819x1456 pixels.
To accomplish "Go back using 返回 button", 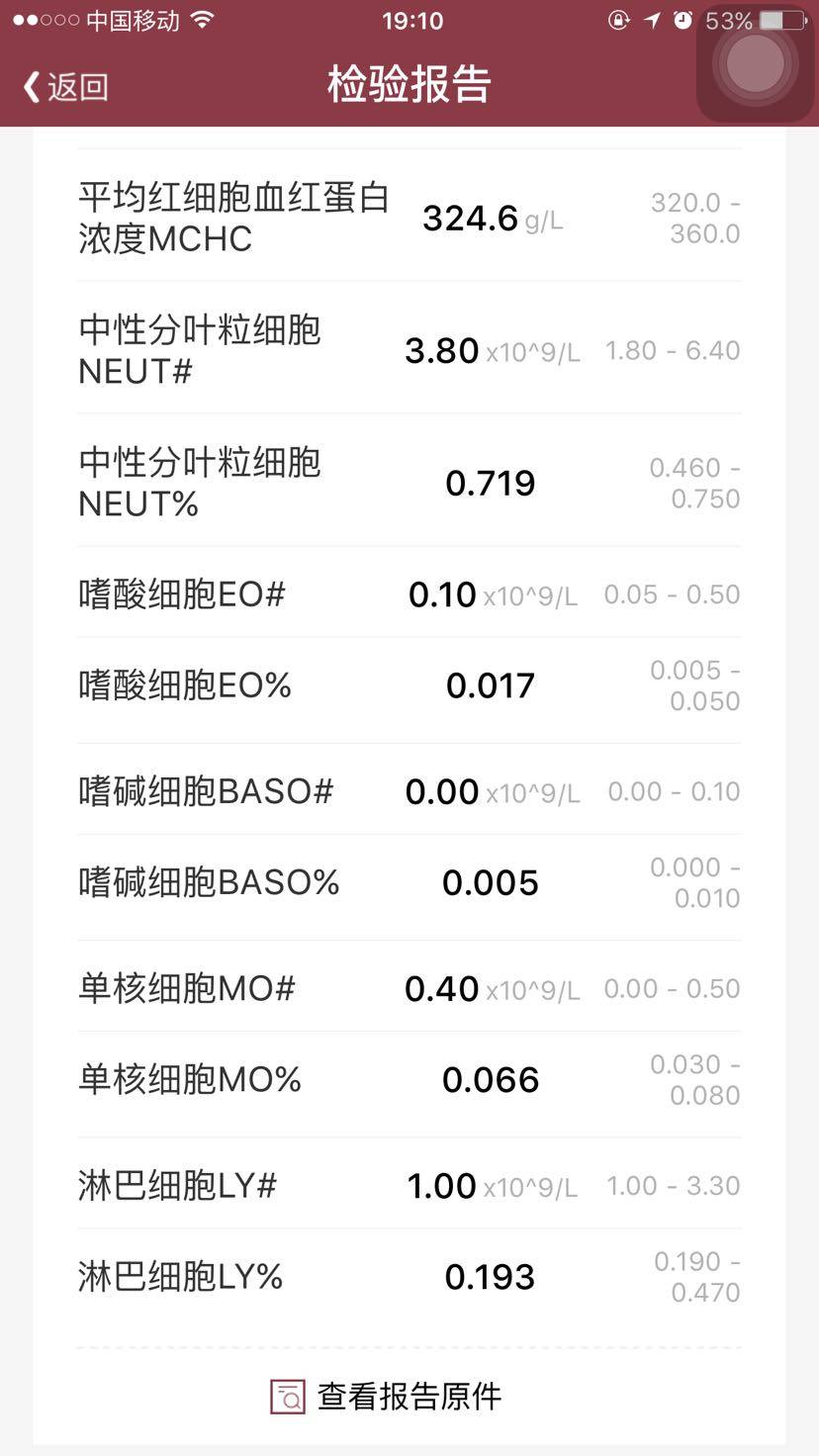I will pyautogui.click(x=65, y=87).
